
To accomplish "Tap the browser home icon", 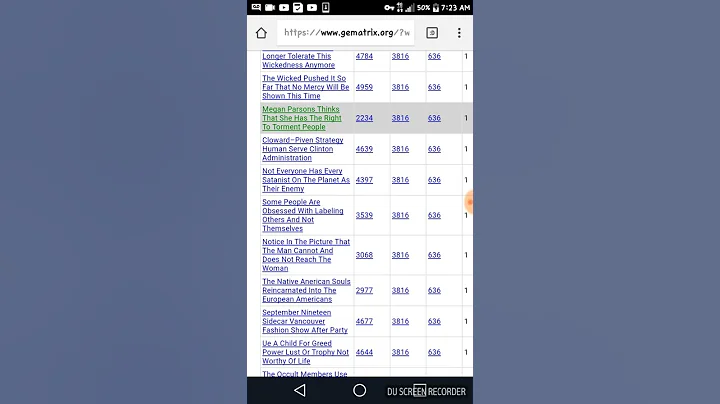I will [261, 32].
